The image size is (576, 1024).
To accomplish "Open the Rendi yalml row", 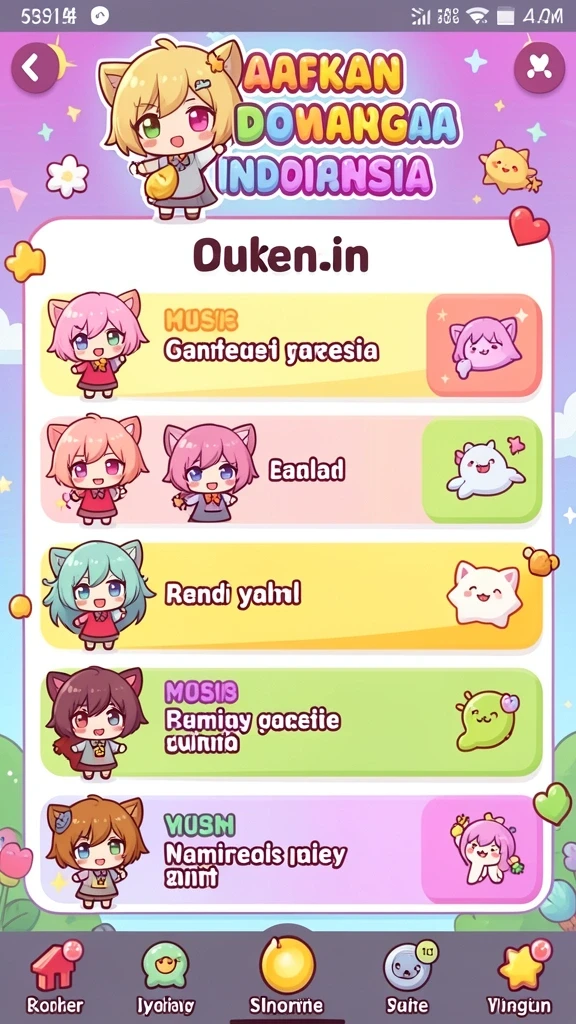I will 291,594.
